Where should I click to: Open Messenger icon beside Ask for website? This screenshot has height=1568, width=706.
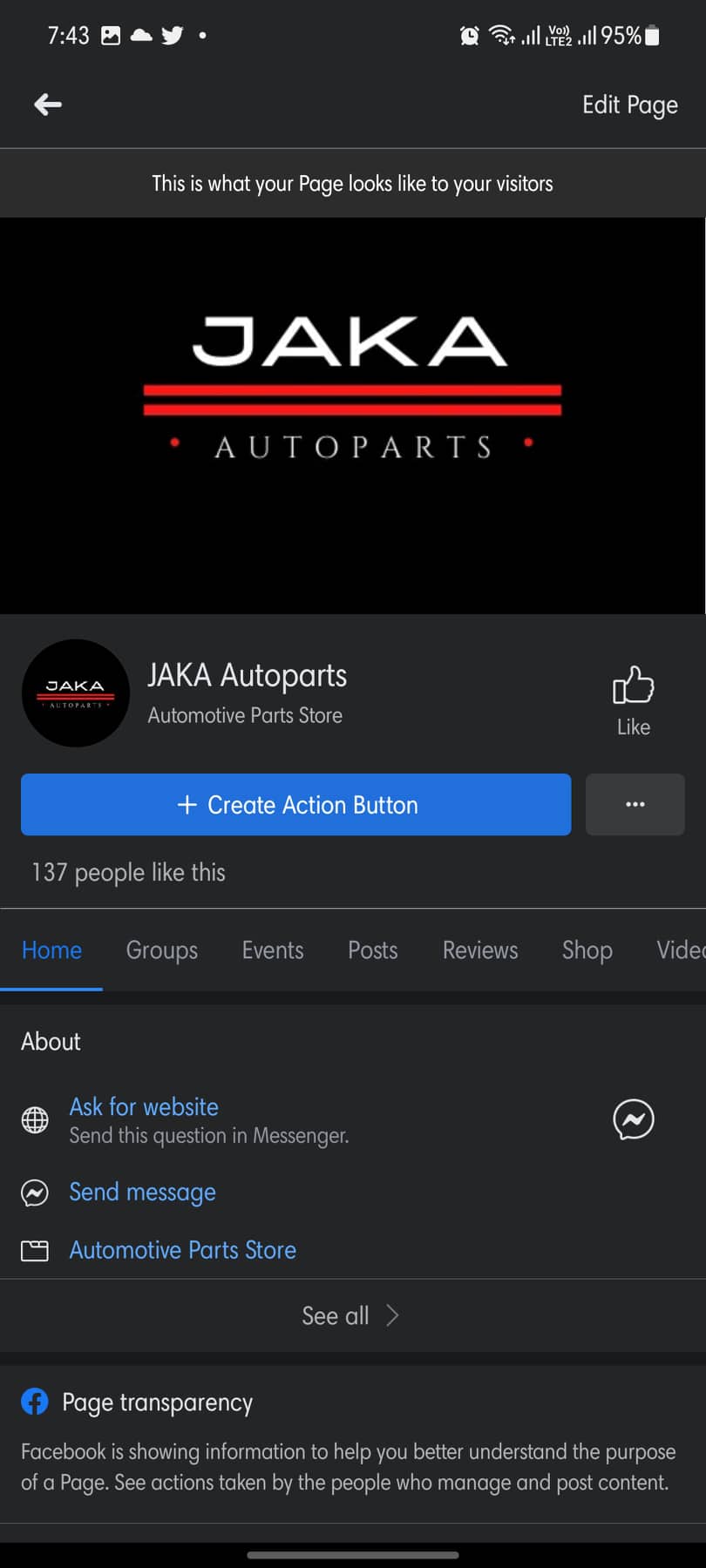(x=633, y=1119)
